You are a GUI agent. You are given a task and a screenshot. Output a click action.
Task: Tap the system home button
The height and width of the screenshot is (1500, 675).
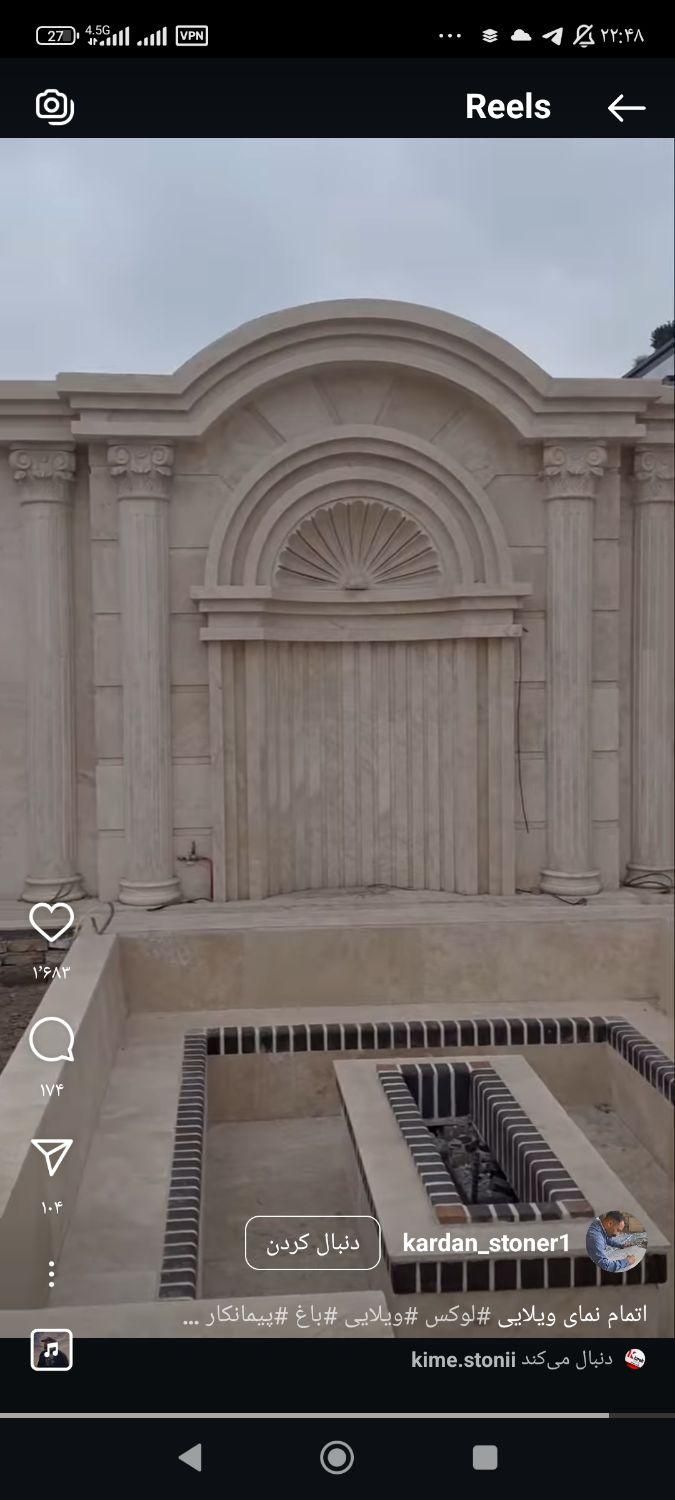[x=337, y=1457]
